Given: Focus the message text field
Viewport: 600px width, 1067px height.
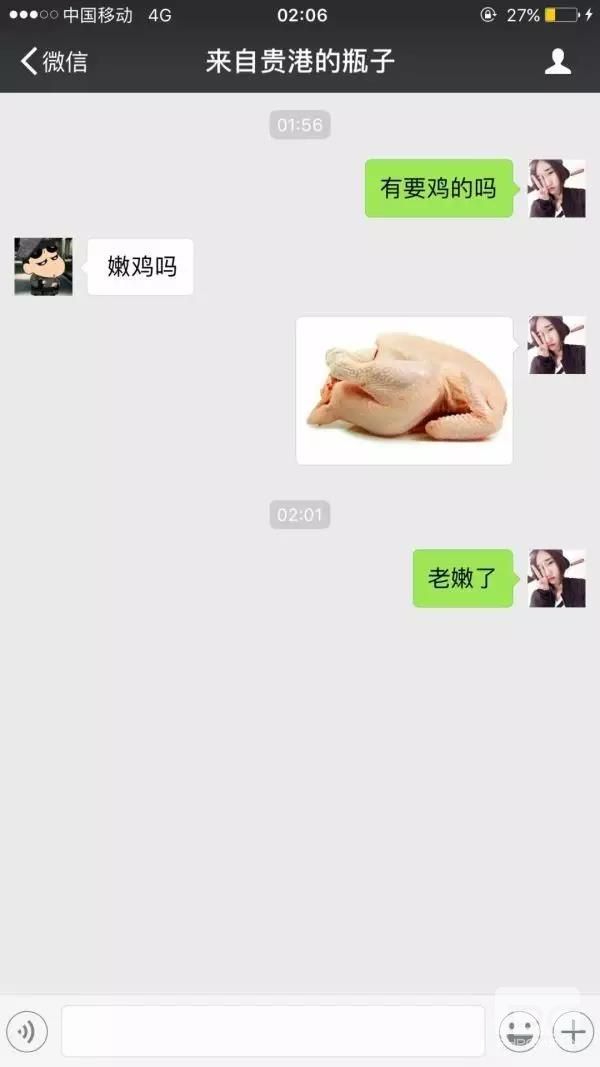Looking at the screenshot, I should [x=272, y=1031].
